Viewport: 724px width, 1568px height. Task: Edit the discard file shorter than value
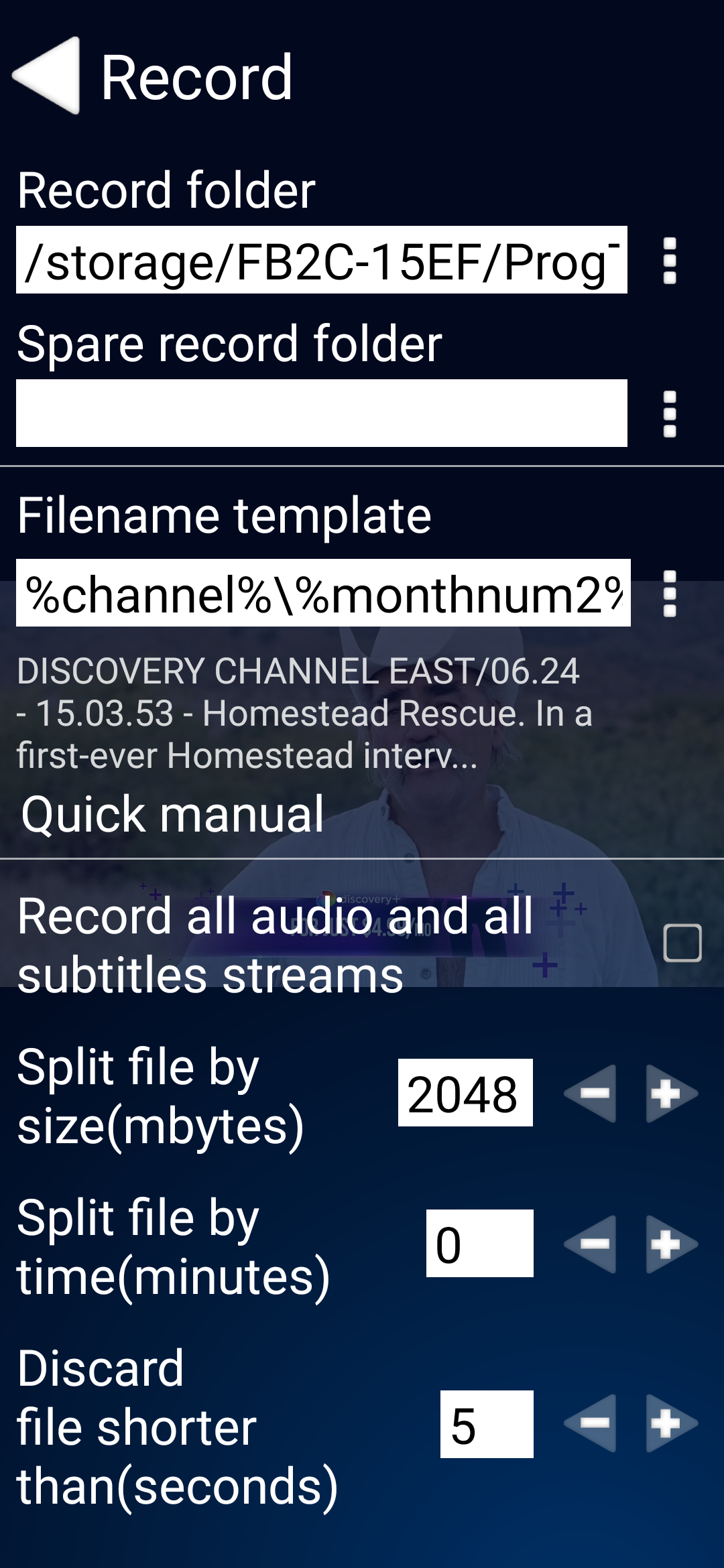point(487,1424)
